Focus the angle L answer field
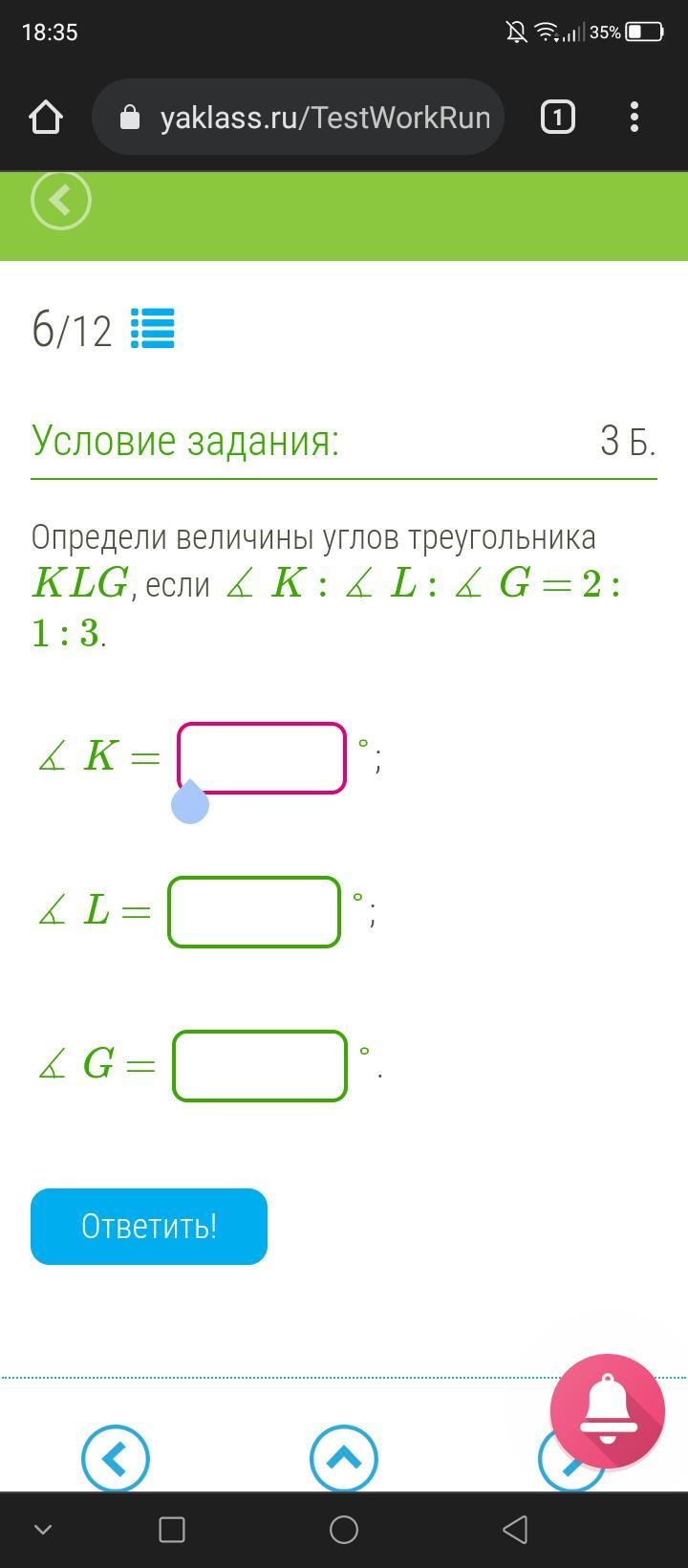Screen dimensions: 688x1568 254,911
